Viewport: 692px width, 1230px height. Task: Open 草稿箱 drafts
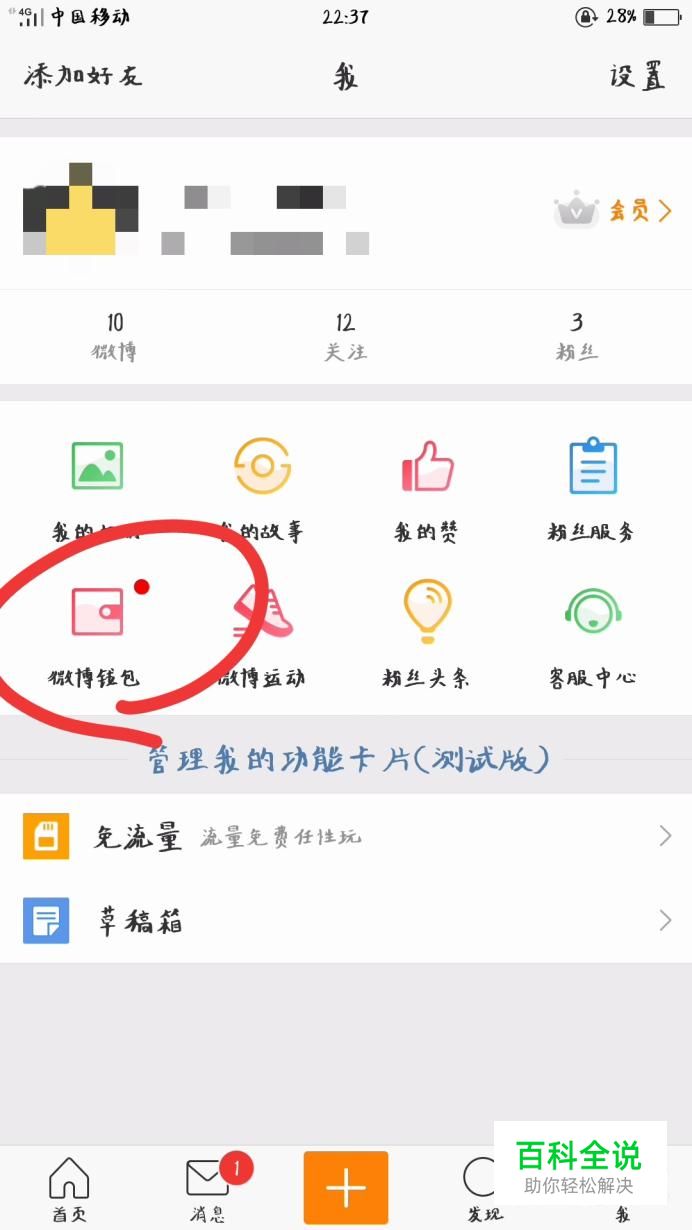coord(346,920)
